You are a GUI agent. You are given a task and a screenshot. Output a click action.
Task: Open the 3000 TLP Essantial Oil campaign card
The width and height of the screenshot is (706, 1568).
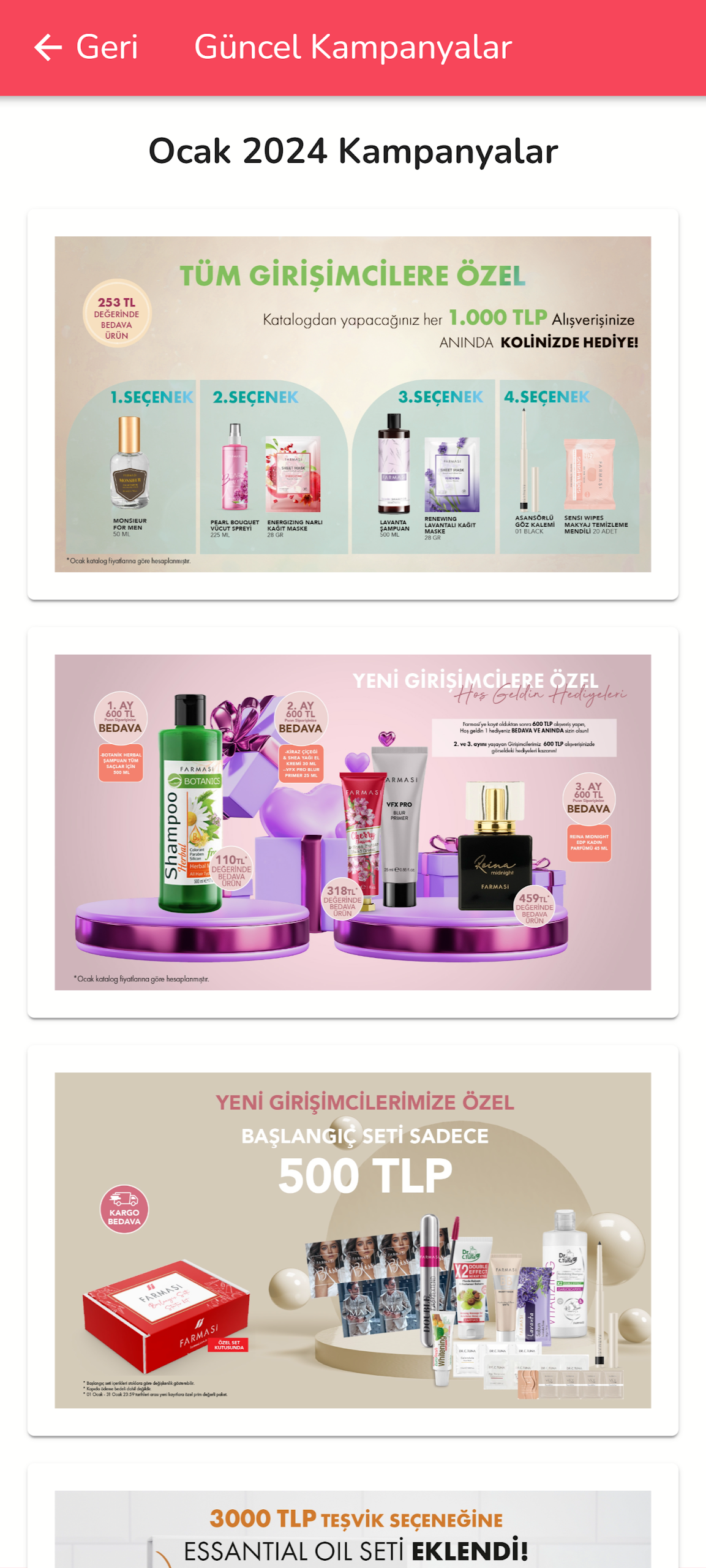[353, 1529]
